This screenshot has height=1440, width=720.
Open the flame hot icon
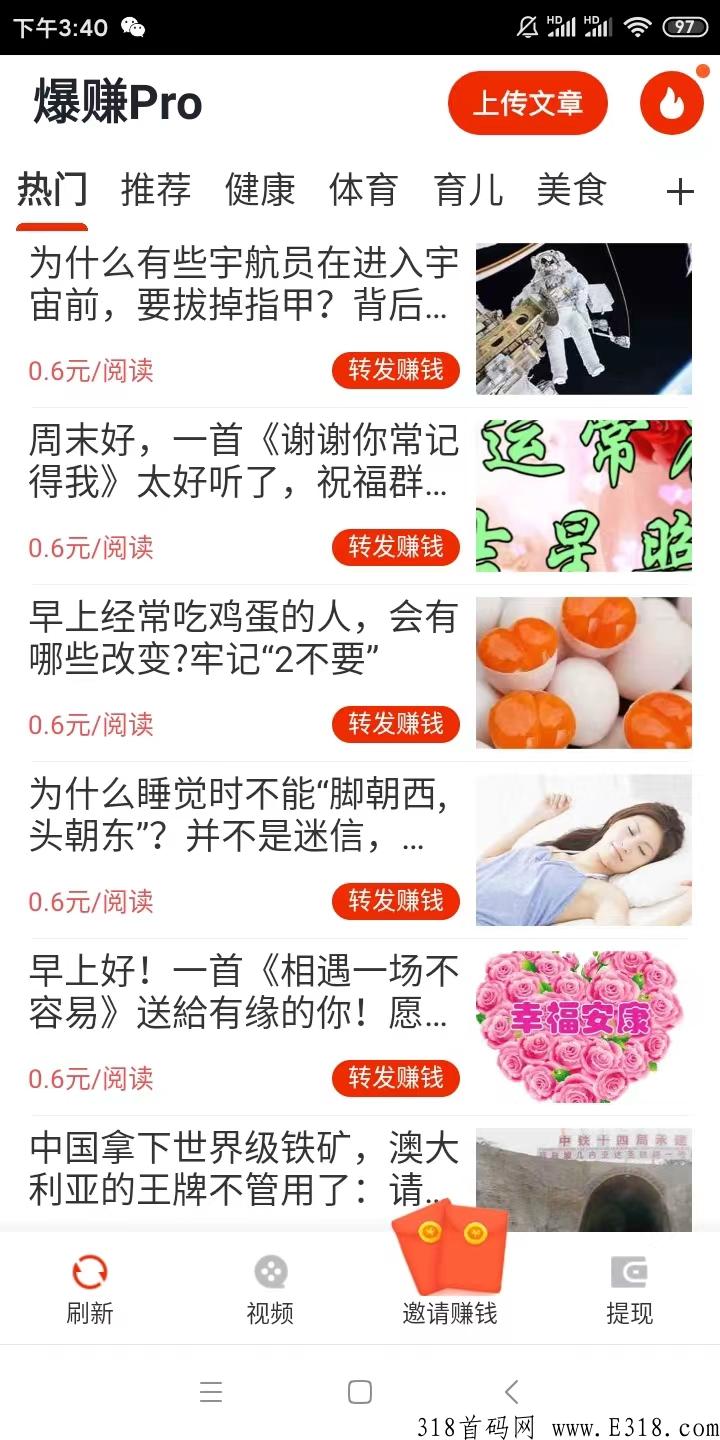click(672, 103)
